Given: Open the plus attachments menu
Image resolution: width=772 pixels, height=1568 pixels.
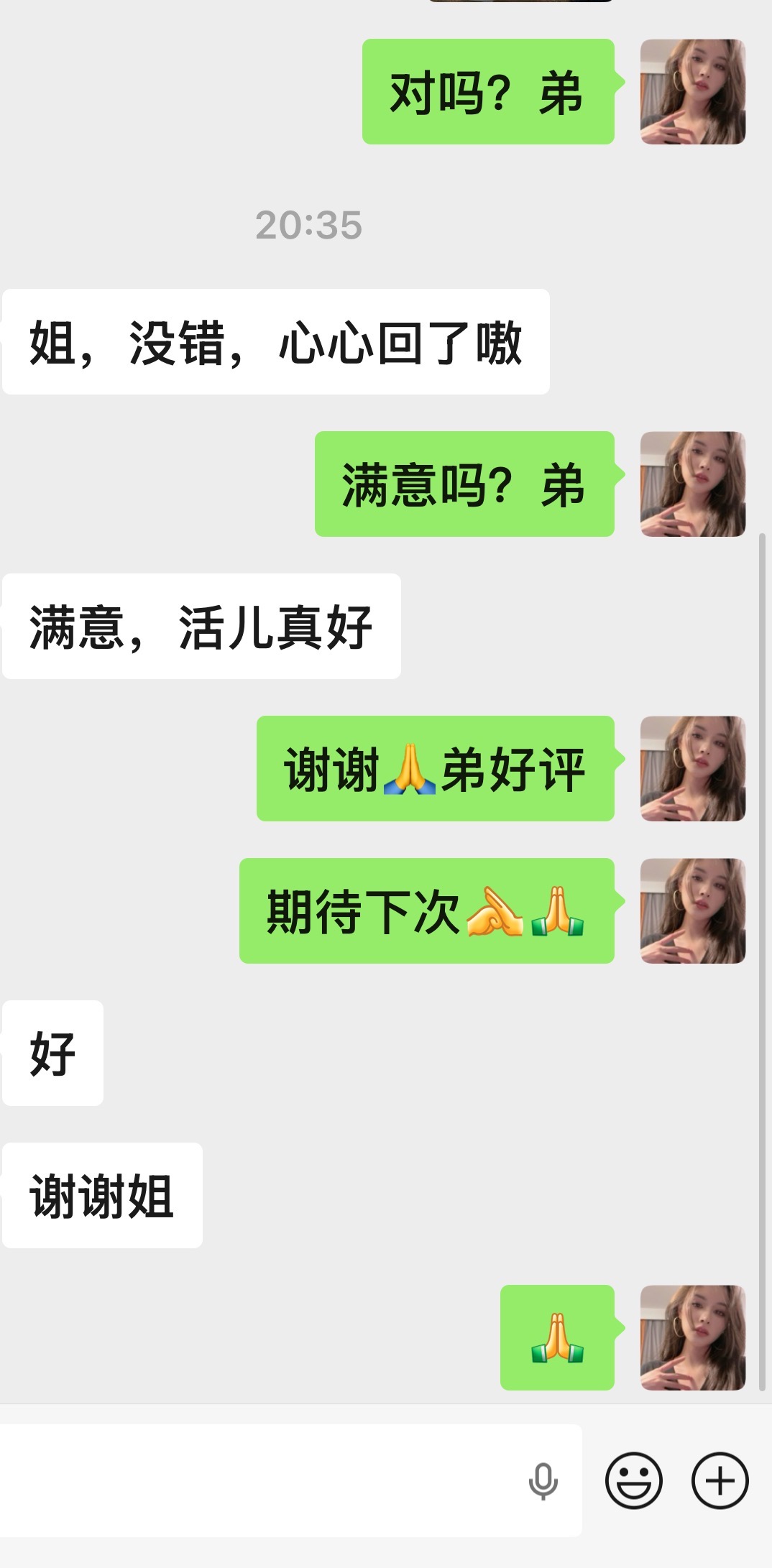Looking at the screenshot, I should pyautogui.click(x=720, y=1481).
